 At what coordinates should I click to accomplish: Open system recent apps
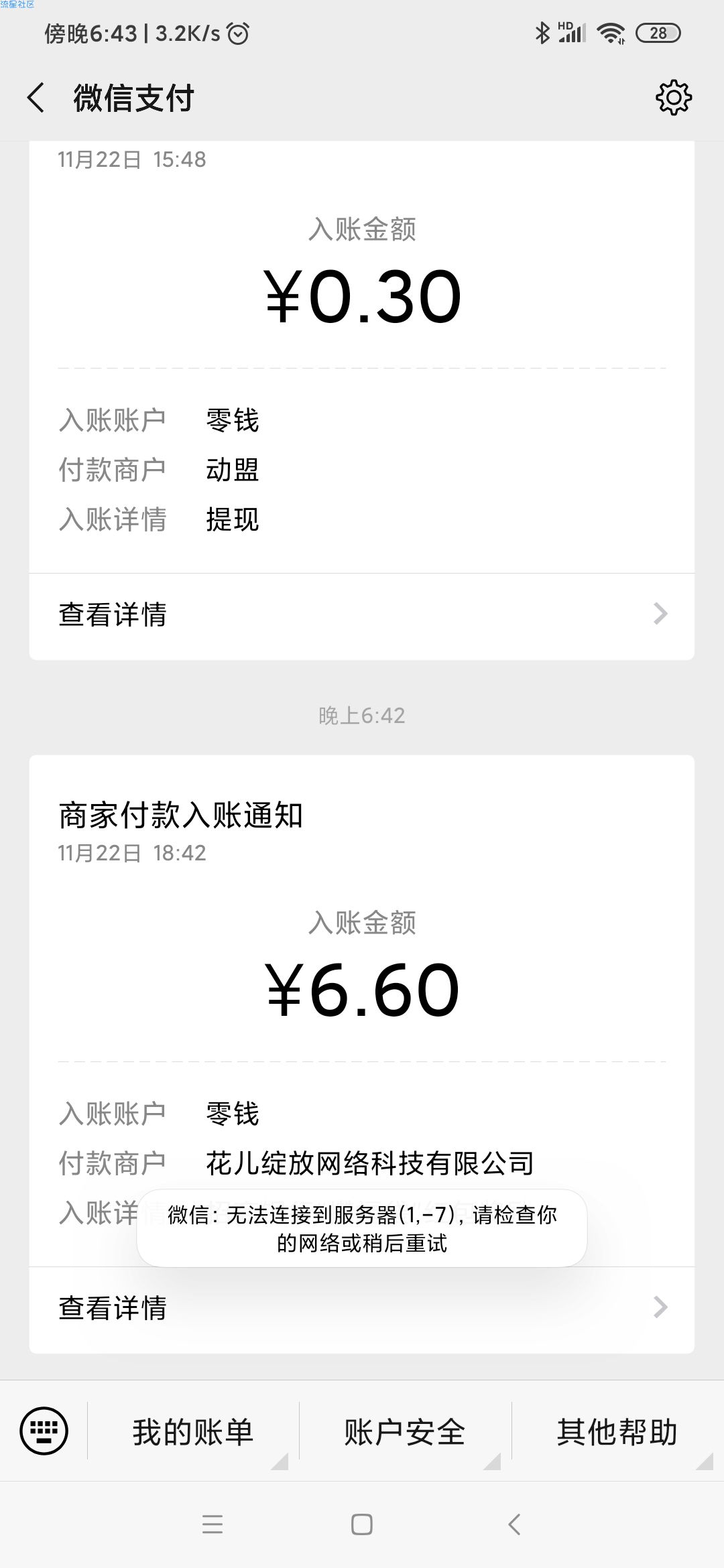click(x=212, y=1524)
